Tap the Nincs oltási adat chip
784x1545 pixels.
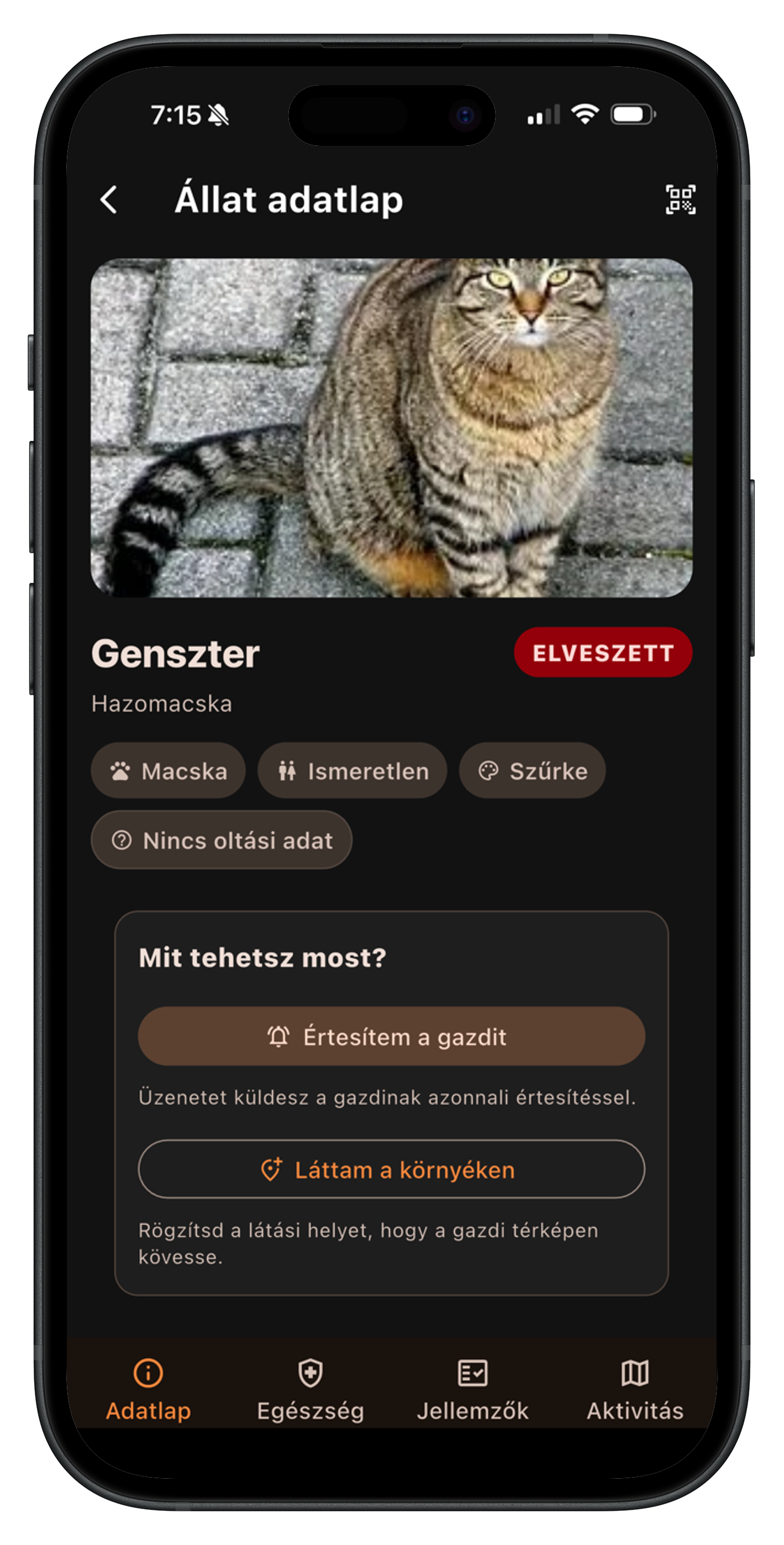point(222,840)
